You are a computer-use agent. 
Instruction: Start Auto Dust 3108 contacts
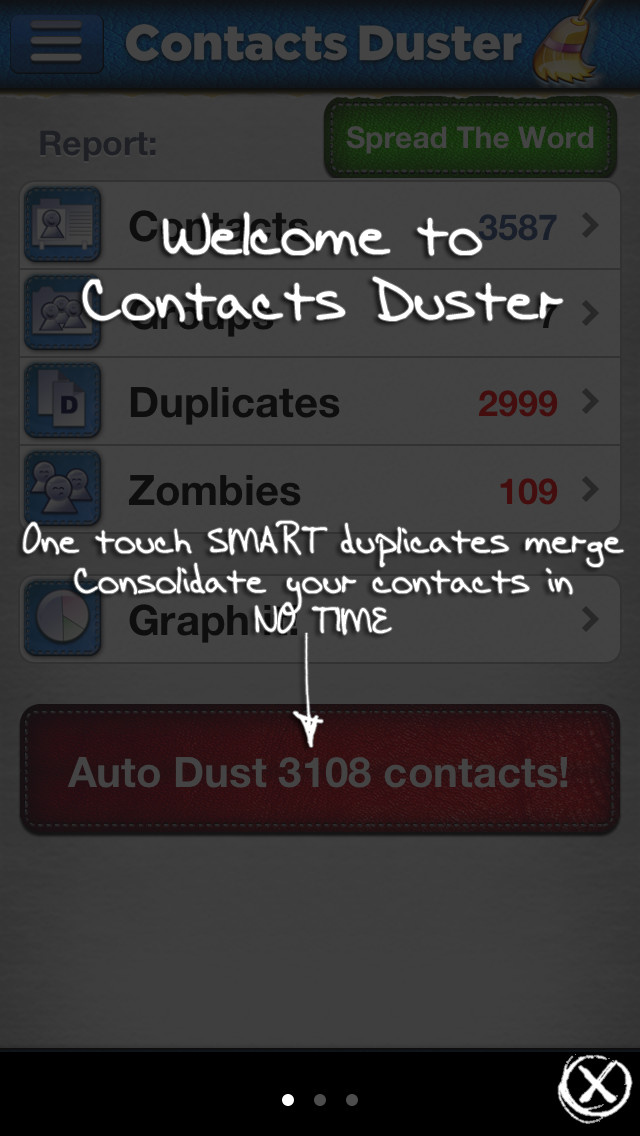point(320,771)
